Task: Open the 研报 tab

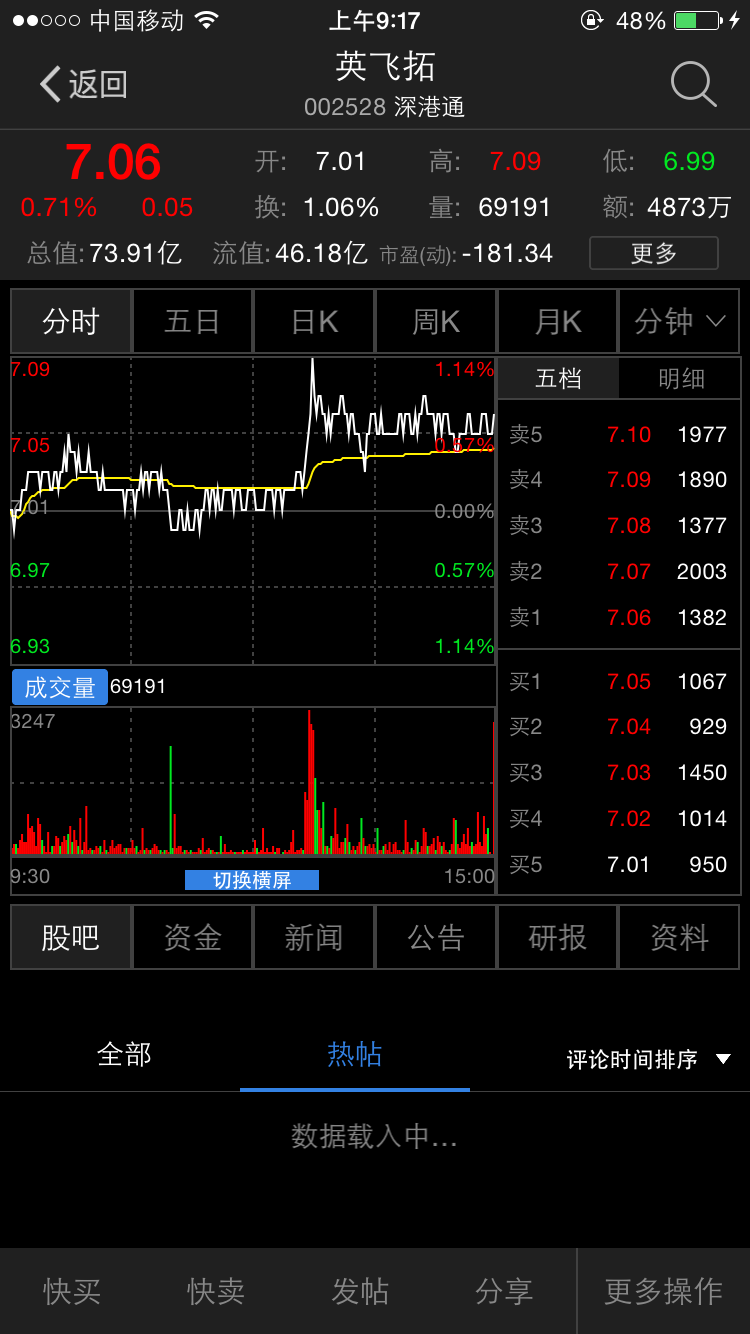Action: tap(558, 937)
